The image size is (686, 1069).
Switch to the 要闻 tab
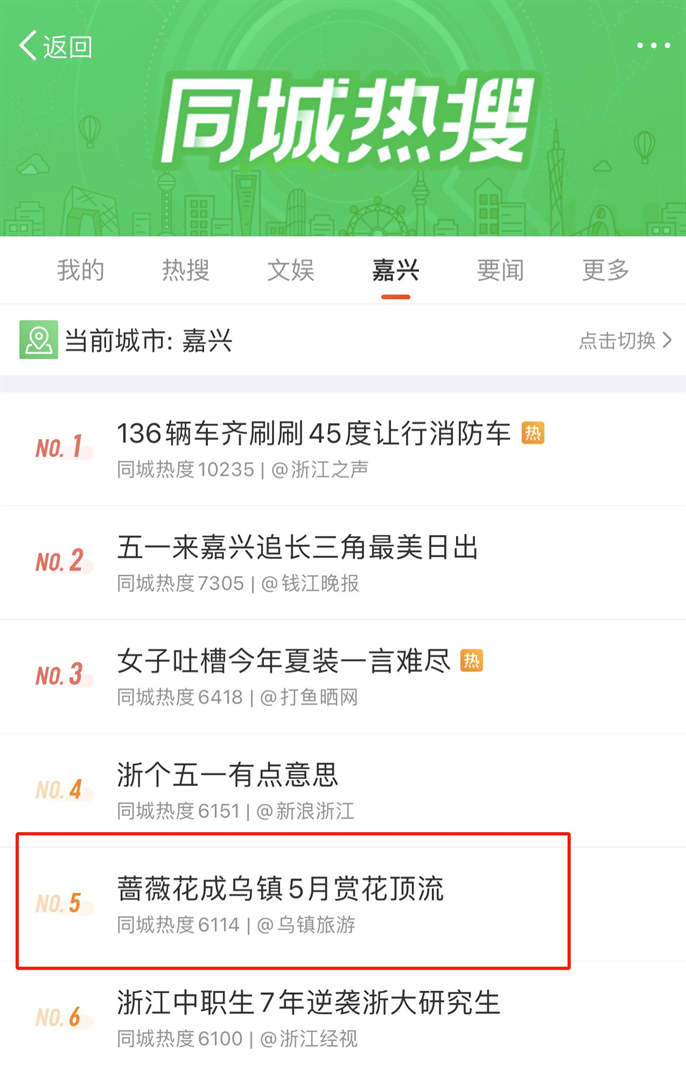pos(500,269)
